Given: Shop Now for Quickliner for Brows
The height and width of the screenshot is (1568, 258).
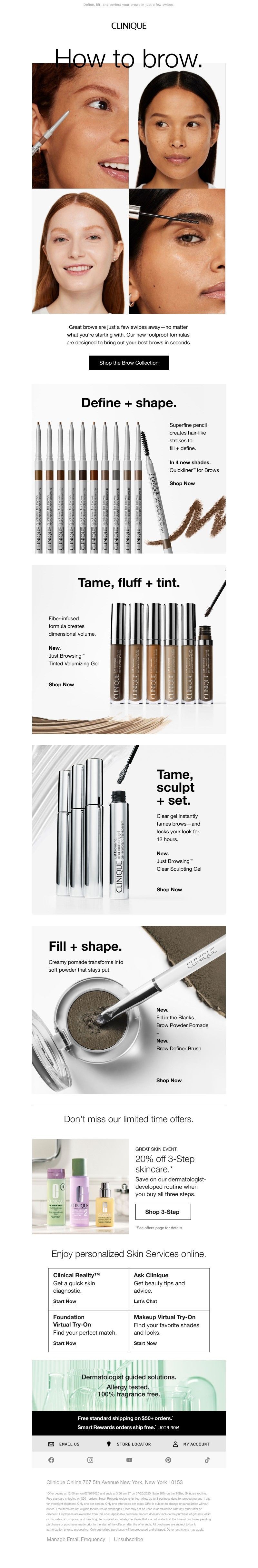Looking at the screenshot, I should pos(182,483).
